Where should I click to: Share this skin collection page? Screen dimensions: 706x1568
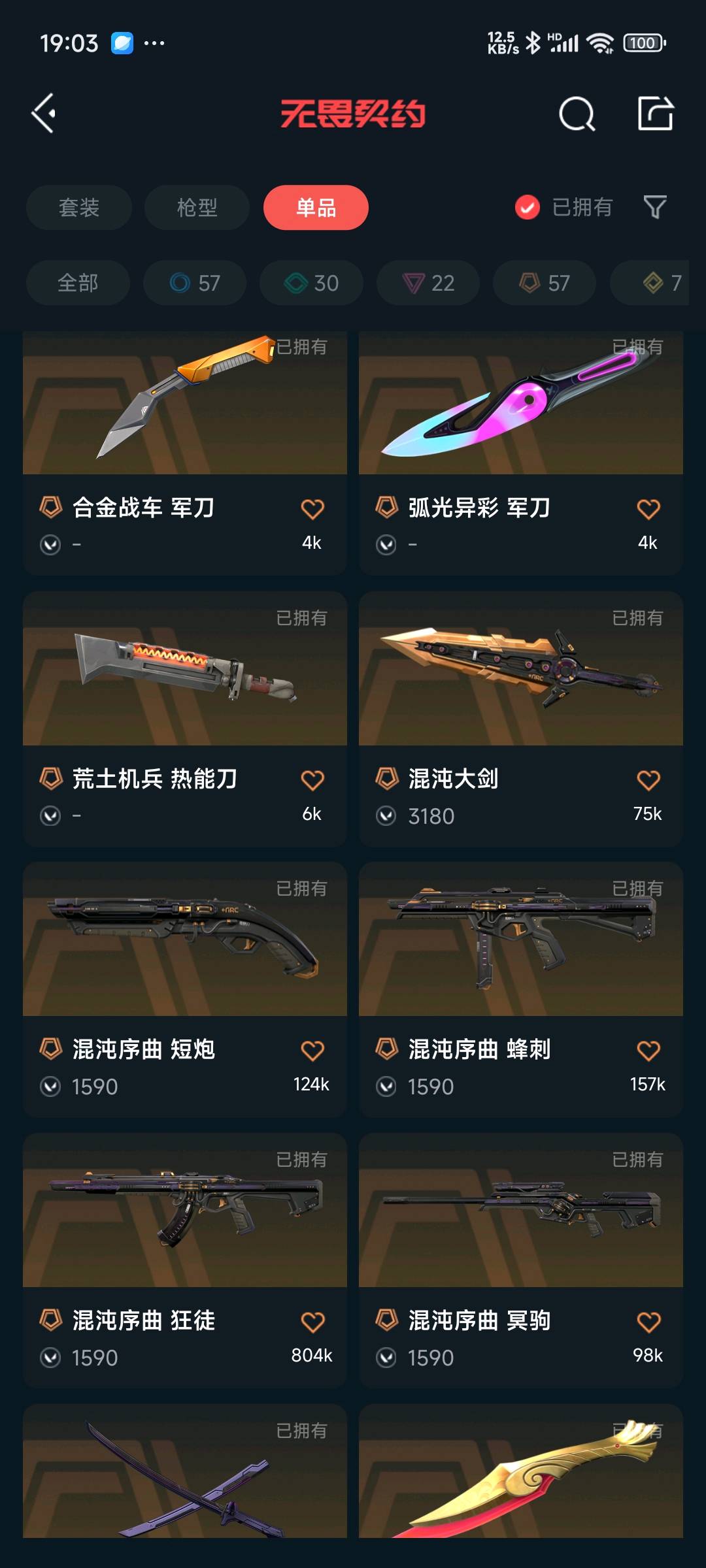(655, 114)
